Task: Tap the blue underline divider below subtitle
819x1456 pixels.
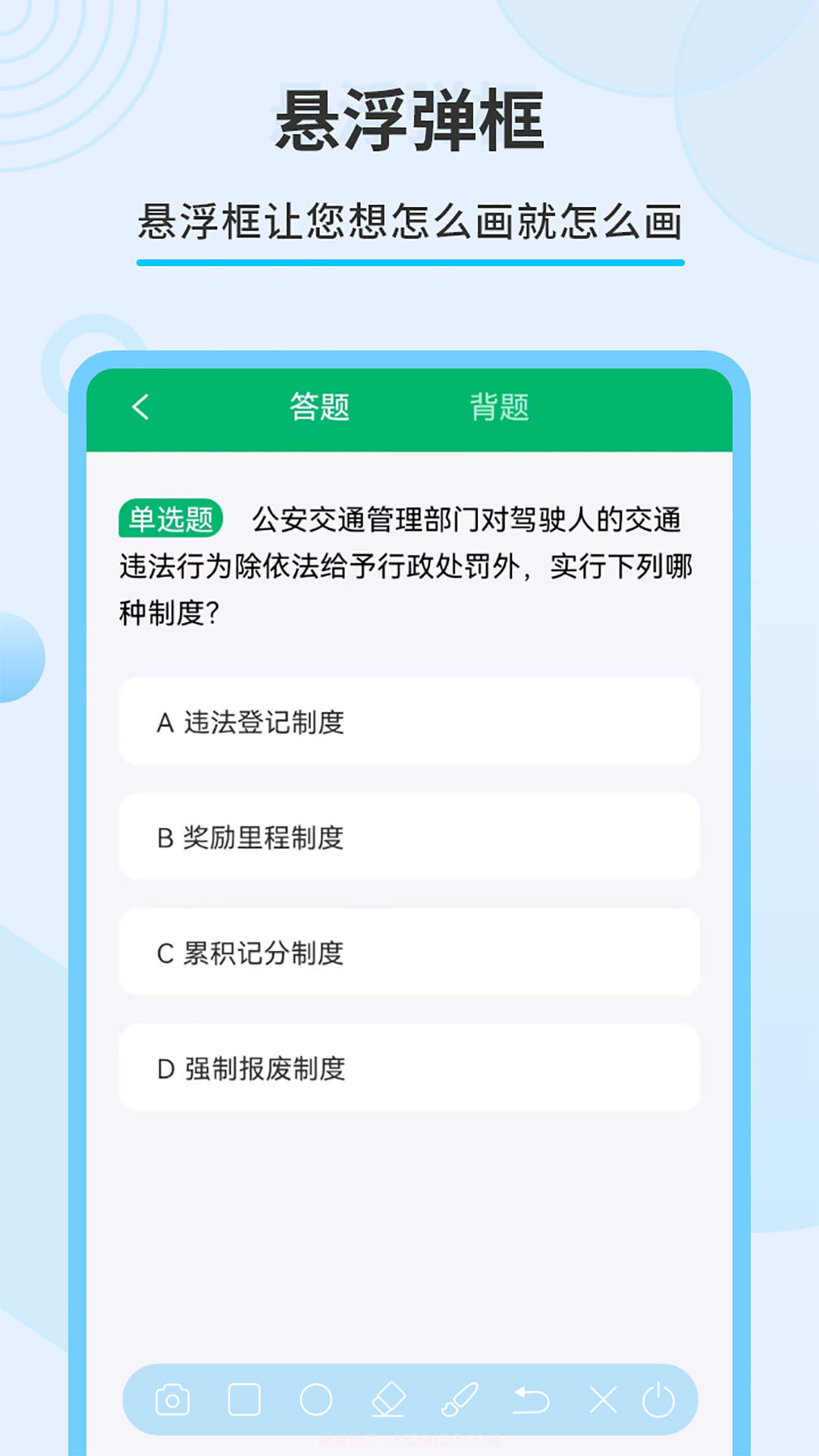Action: [409, 261]
